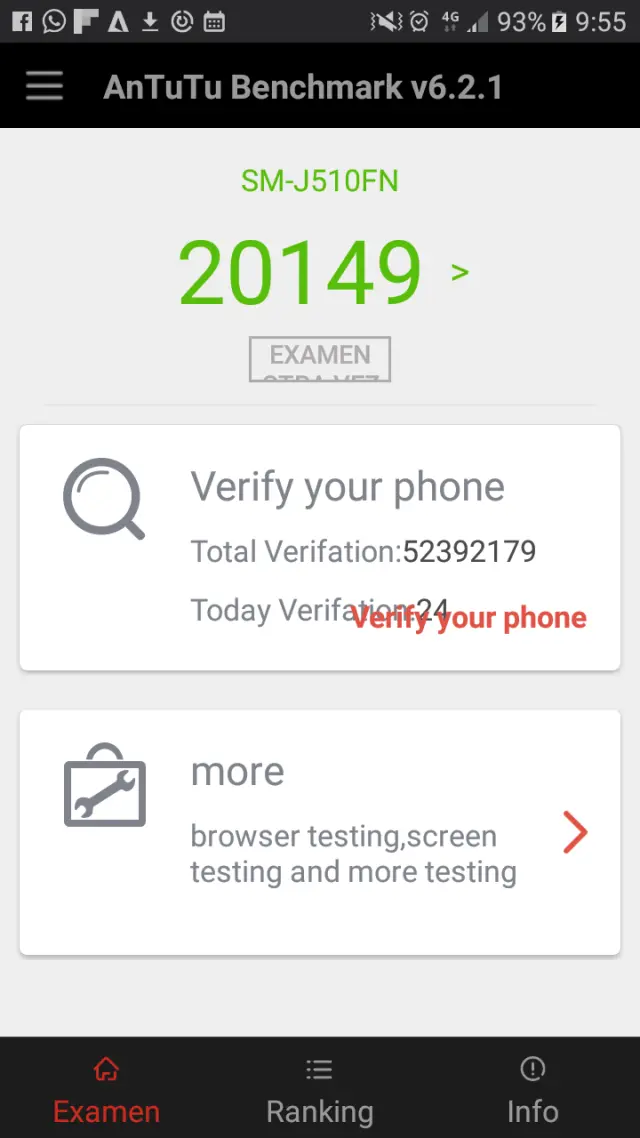View score details via the green arrow
Screen dimensions: 640x1138
(460, 272)
